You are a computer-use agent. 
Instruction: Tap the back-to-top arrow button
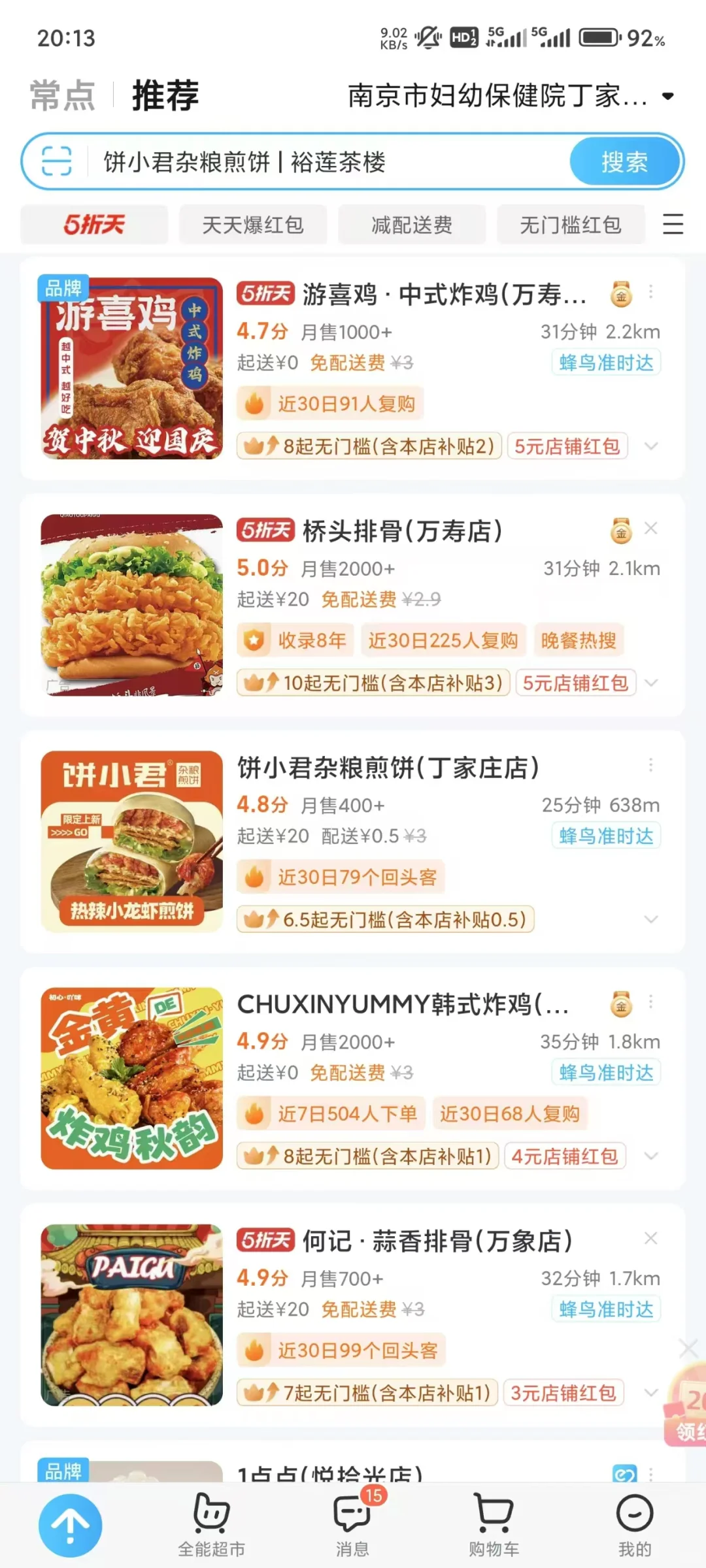pyautogui.click(x=71, y=1526)
